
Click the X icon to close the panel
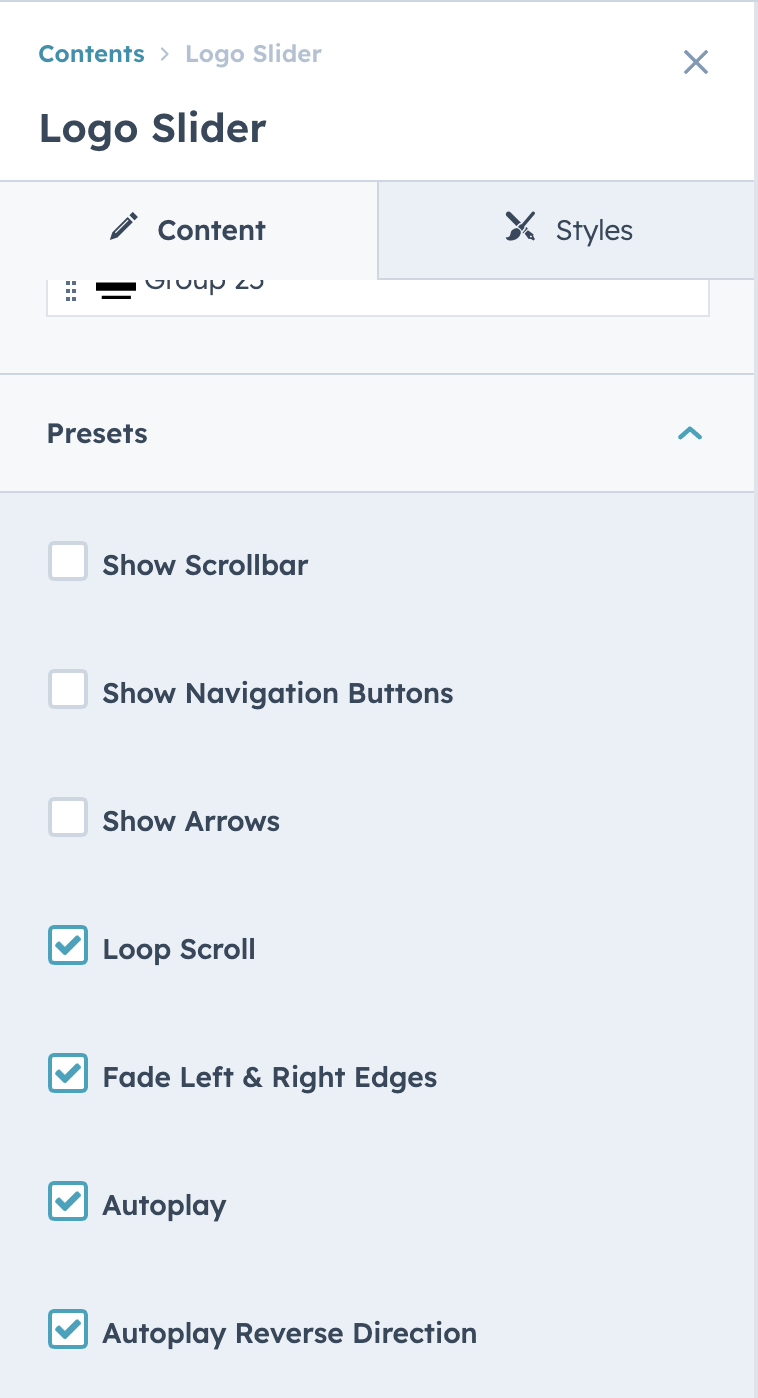(x=696, y=62)
